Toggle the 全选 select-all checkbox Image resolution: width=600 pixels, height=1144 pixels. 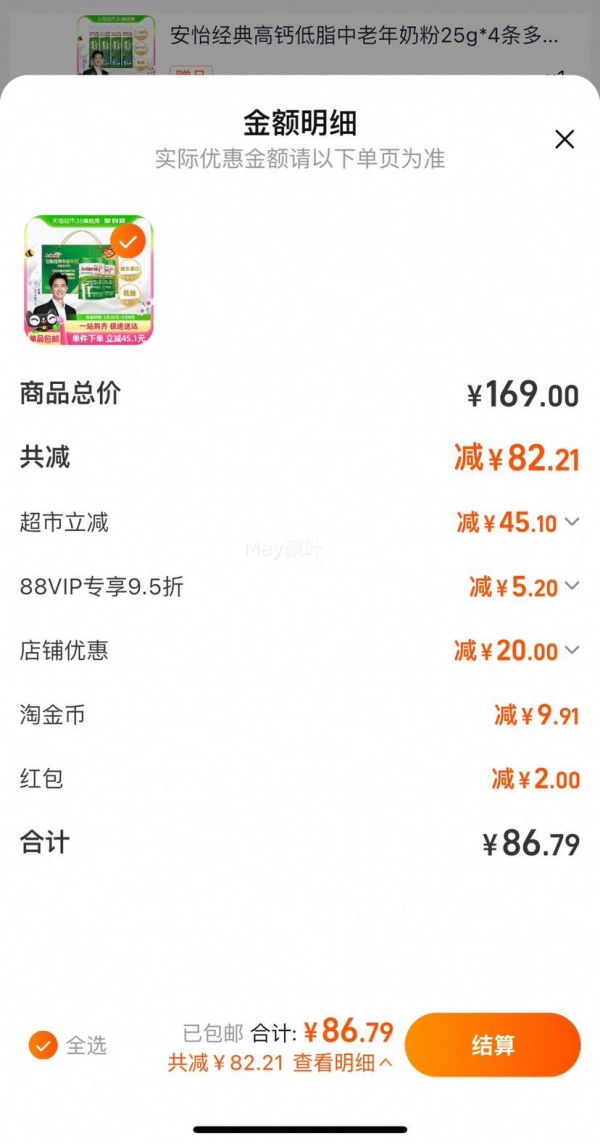(43, 1046)
